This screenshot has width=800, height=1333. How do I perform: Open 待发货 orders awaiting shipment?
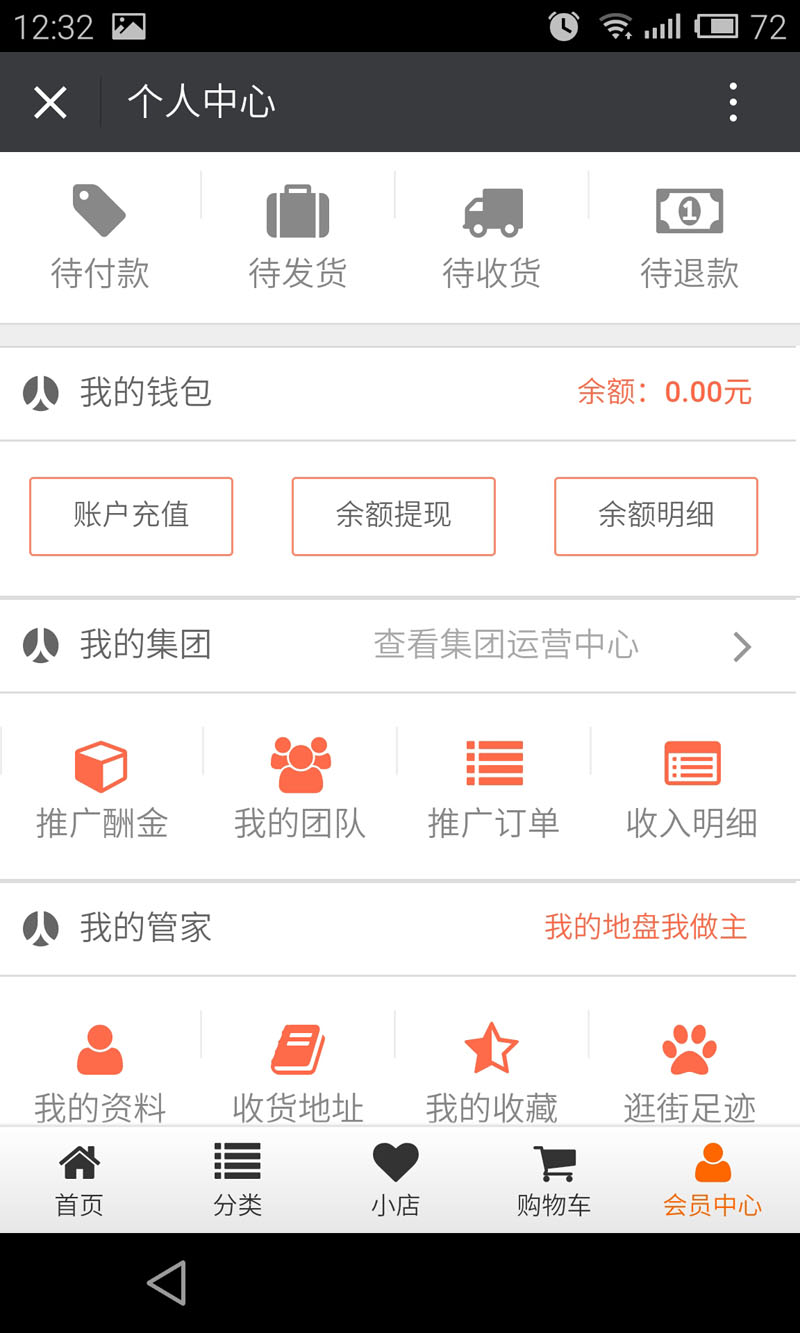coord(297,237)
